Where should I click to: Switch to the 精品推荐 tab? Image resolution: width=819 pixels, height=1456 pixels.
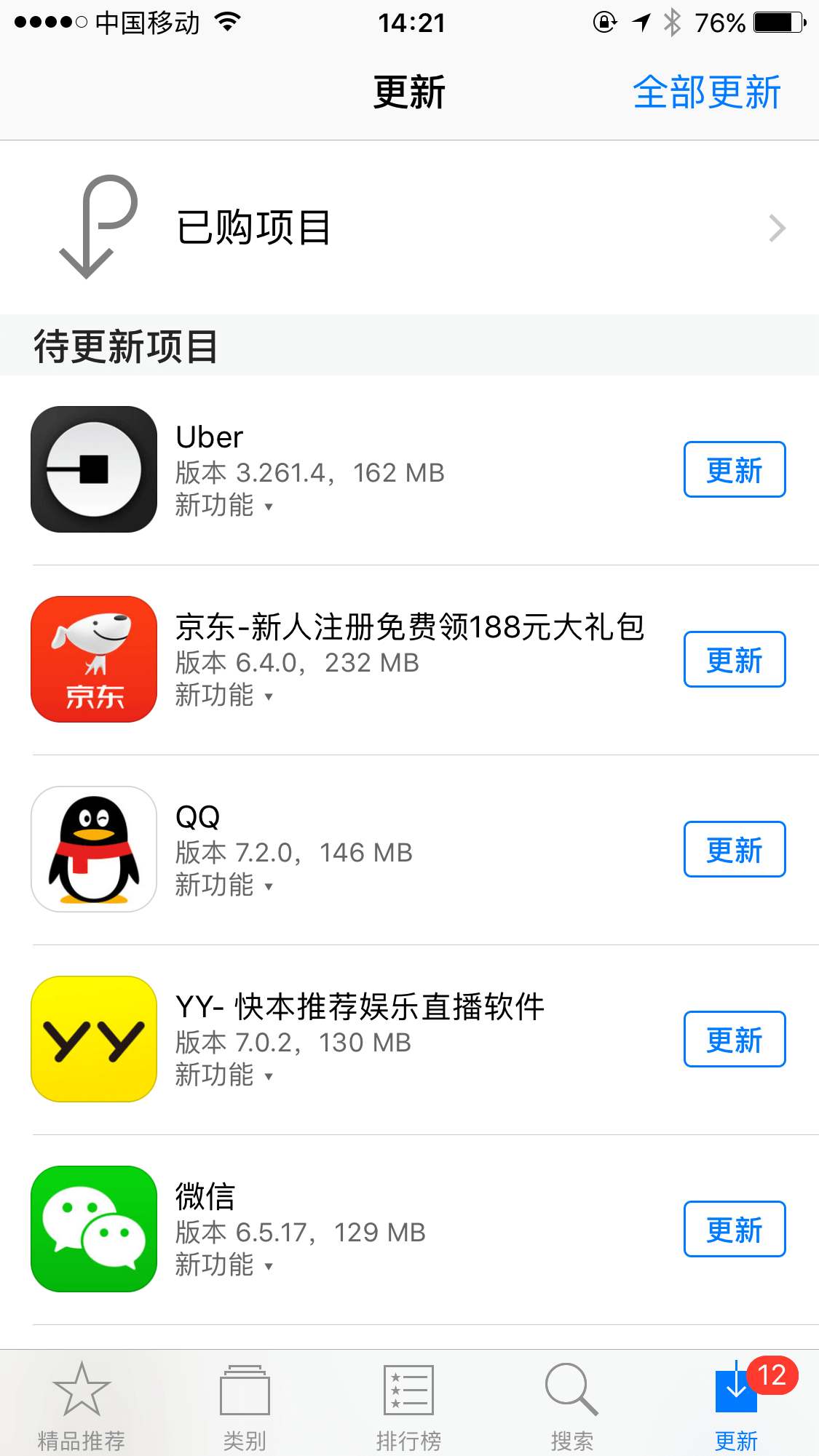82,1406
